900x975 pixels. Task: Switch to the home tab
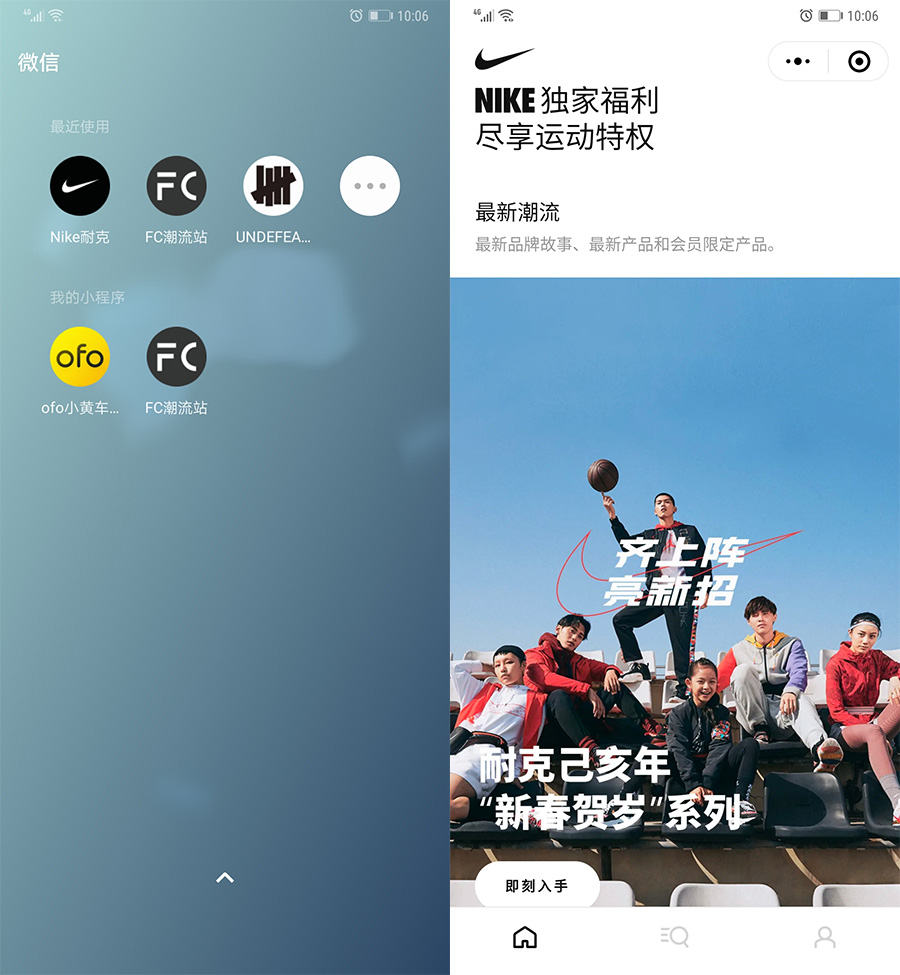525,937
